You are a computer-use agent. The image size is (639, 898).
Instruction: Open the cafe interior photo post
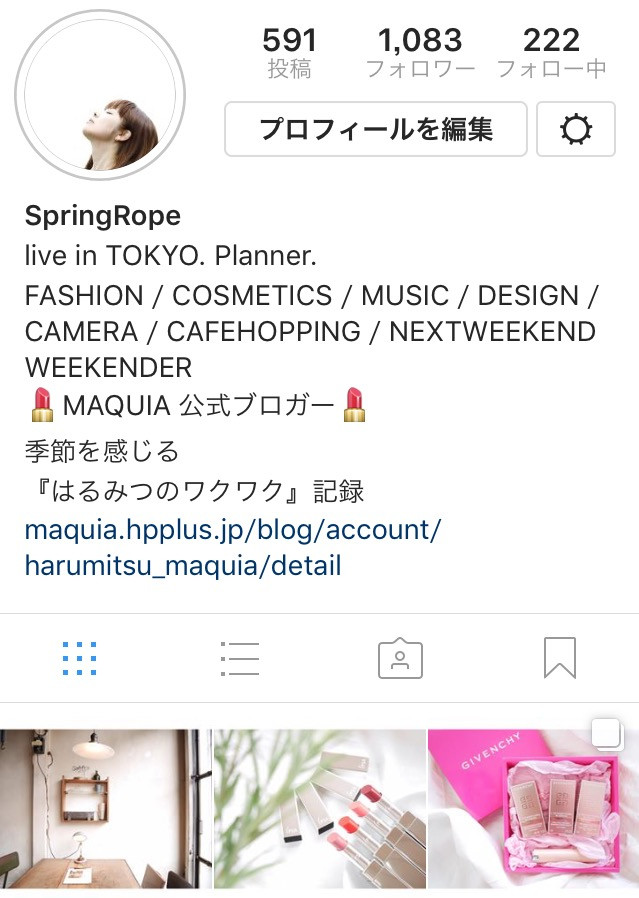tap(105, 808)
